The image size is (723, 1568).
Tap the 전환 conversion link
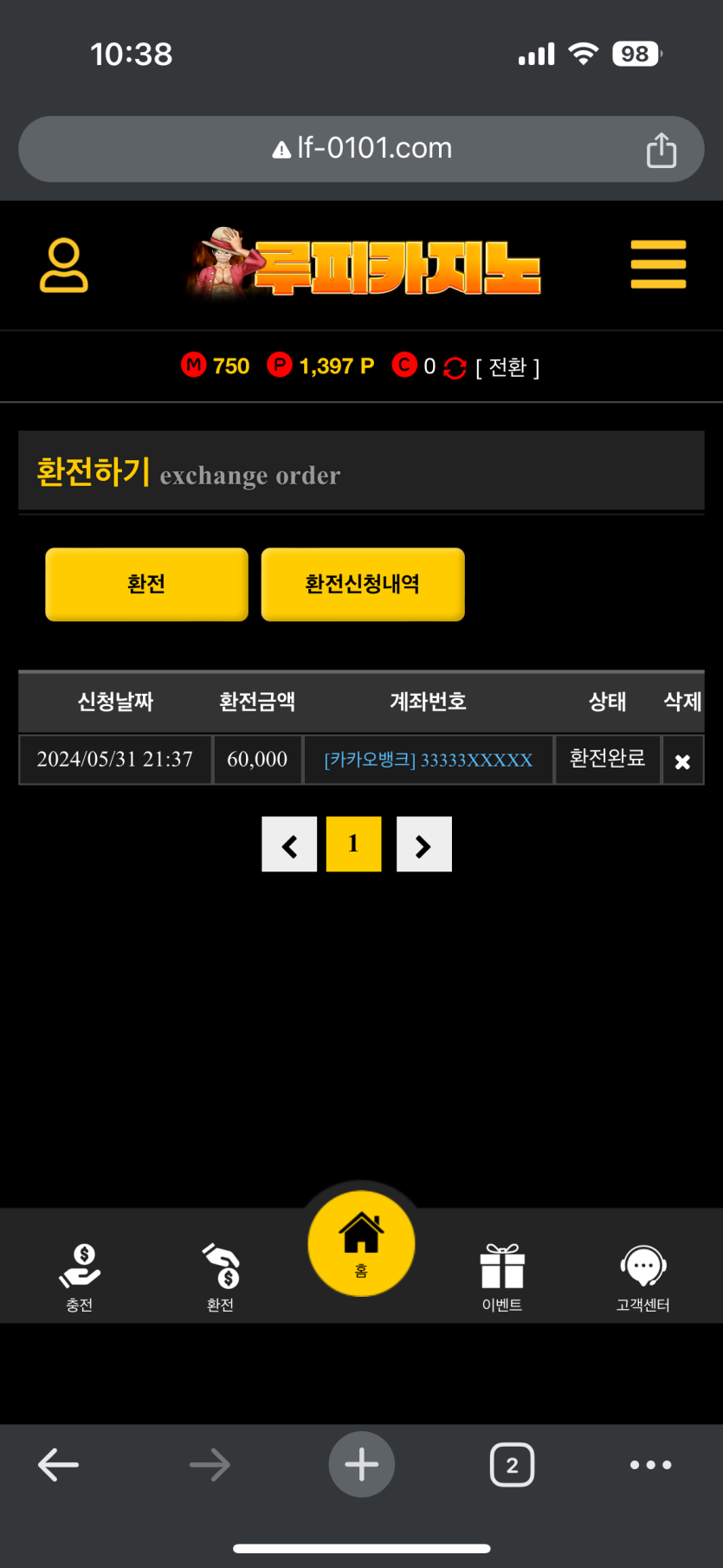click(507, 368)
